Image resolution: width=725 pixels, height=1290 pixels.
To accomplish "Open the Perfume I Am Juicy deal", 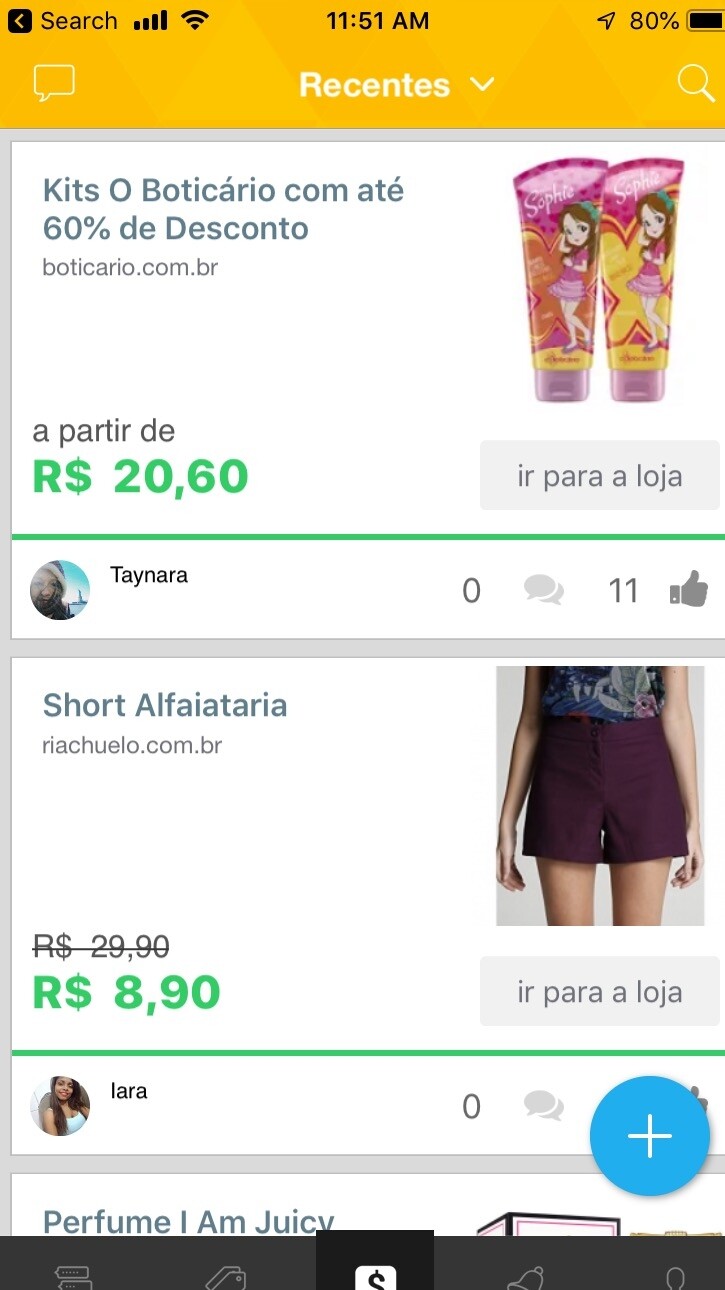I will (188, 1221).
